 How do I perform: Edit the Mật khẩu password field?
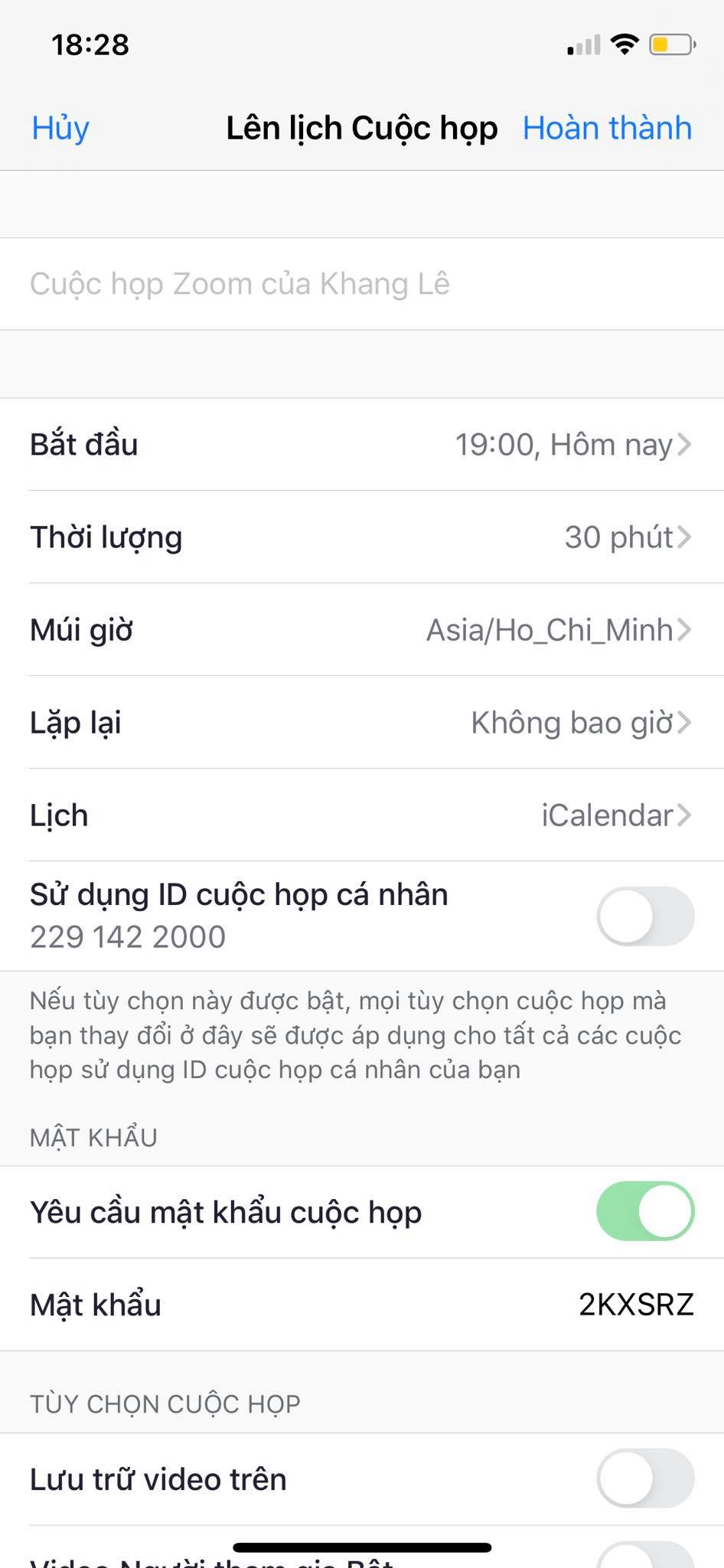[x=362, y=1305]
